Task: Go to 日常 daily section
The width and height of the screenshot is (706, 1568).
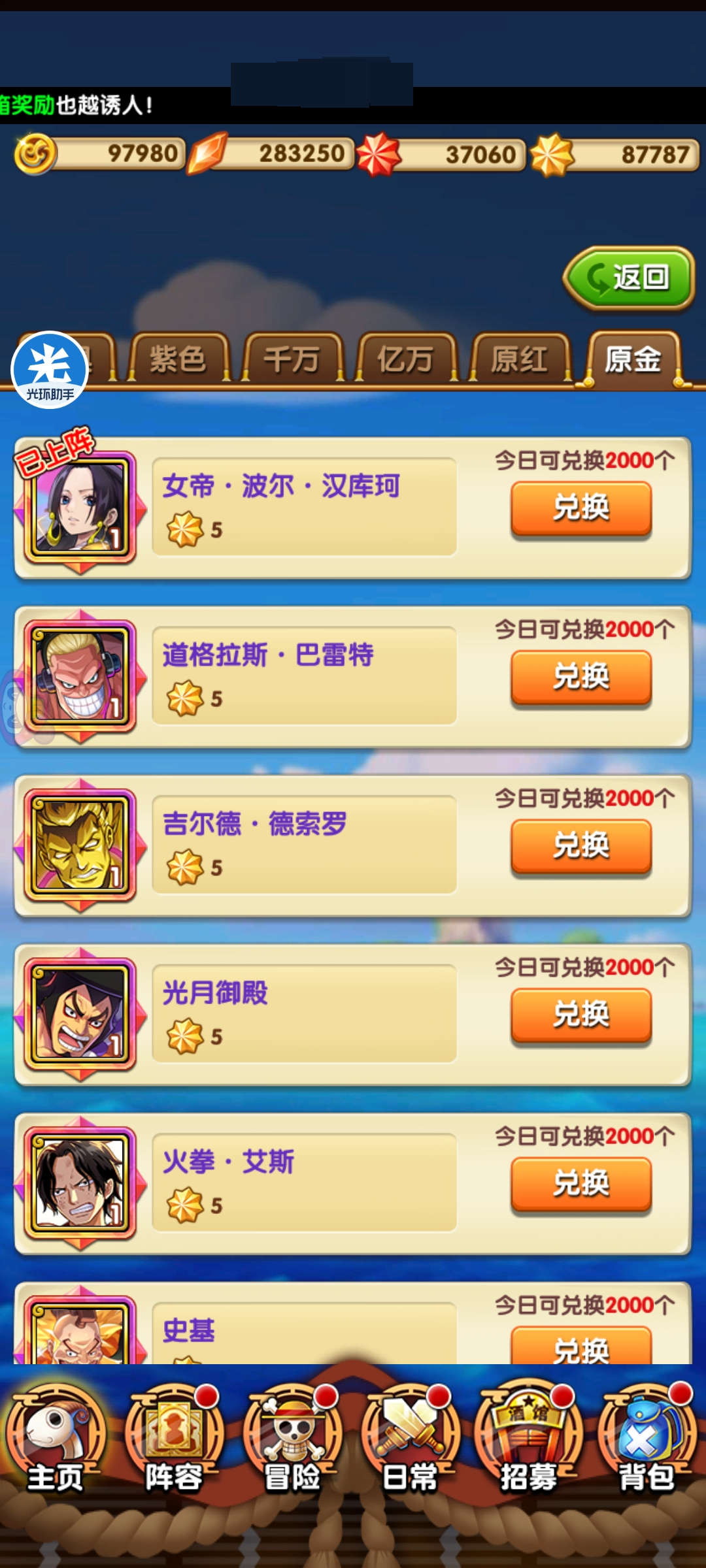Action: tap(410, 1441)
